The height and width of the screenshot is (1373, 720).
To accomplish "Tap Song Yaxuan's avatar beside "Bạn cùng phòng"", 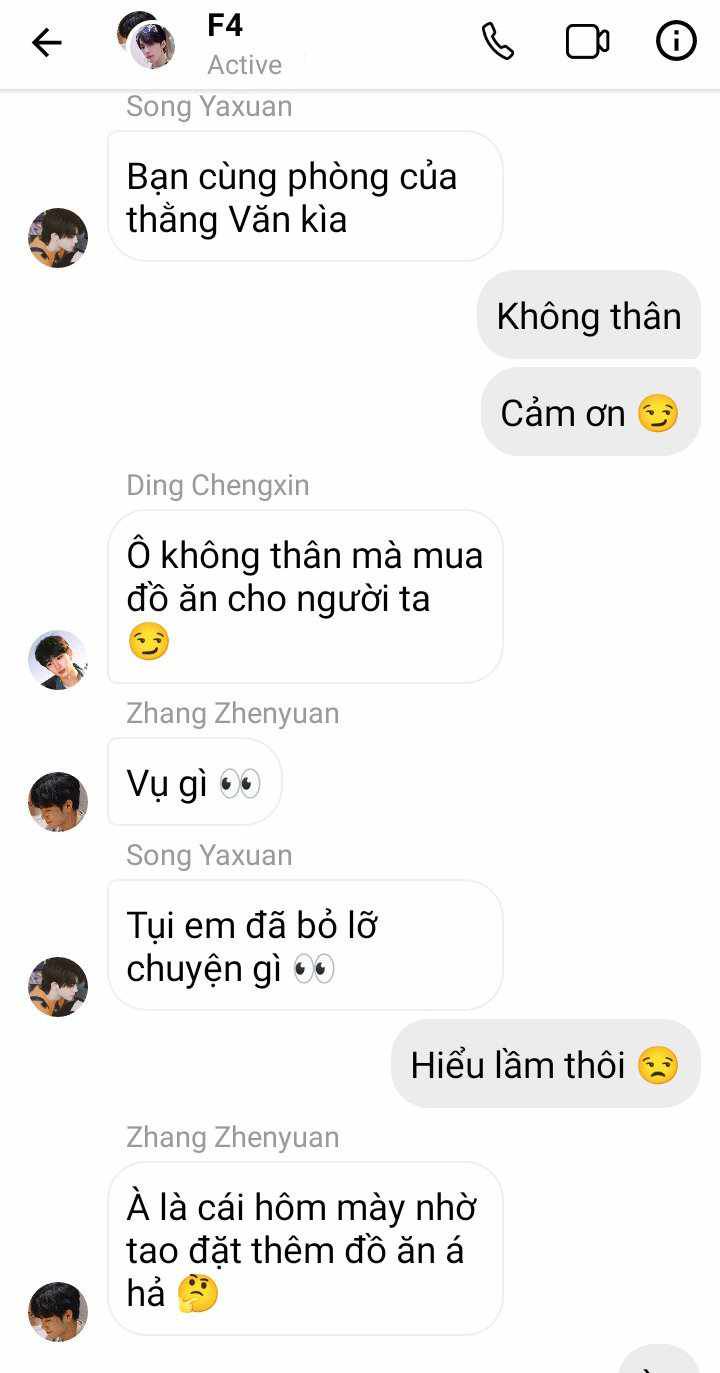I will (x=58, y=238).
